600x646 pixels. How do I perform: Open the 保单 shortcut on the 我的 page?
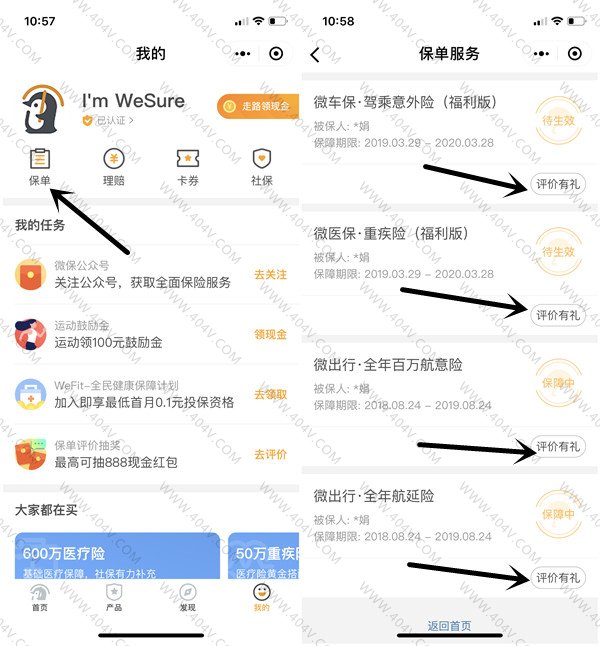pyautogui.click(x=40, y=166)
